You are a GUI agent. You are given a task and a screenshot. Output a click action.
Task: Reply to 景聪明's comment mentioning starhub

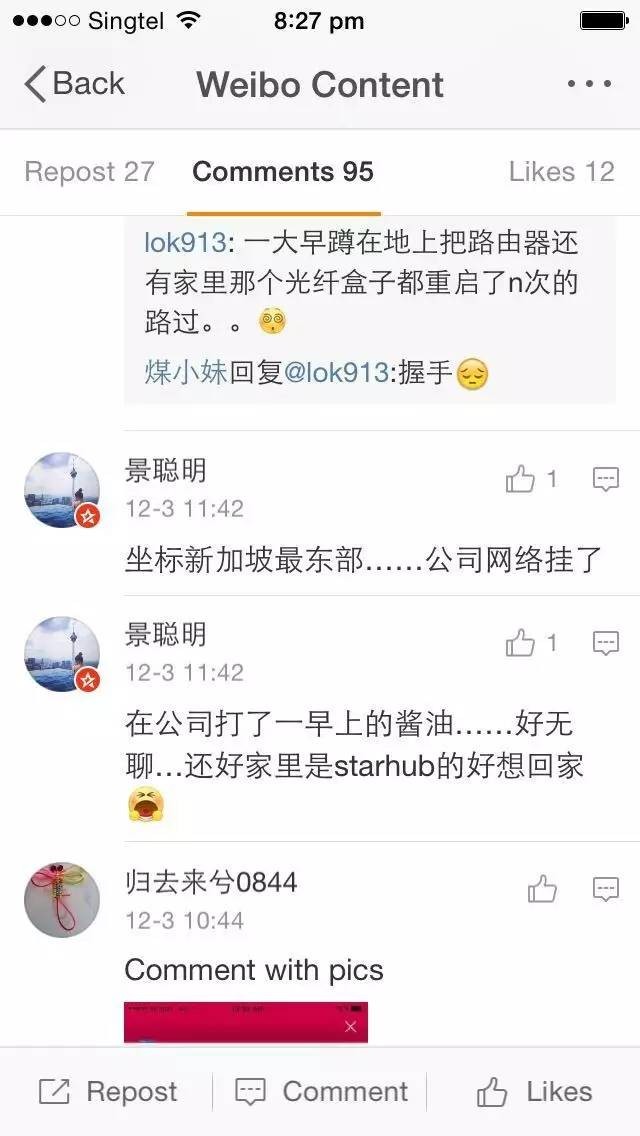point(606,643)
